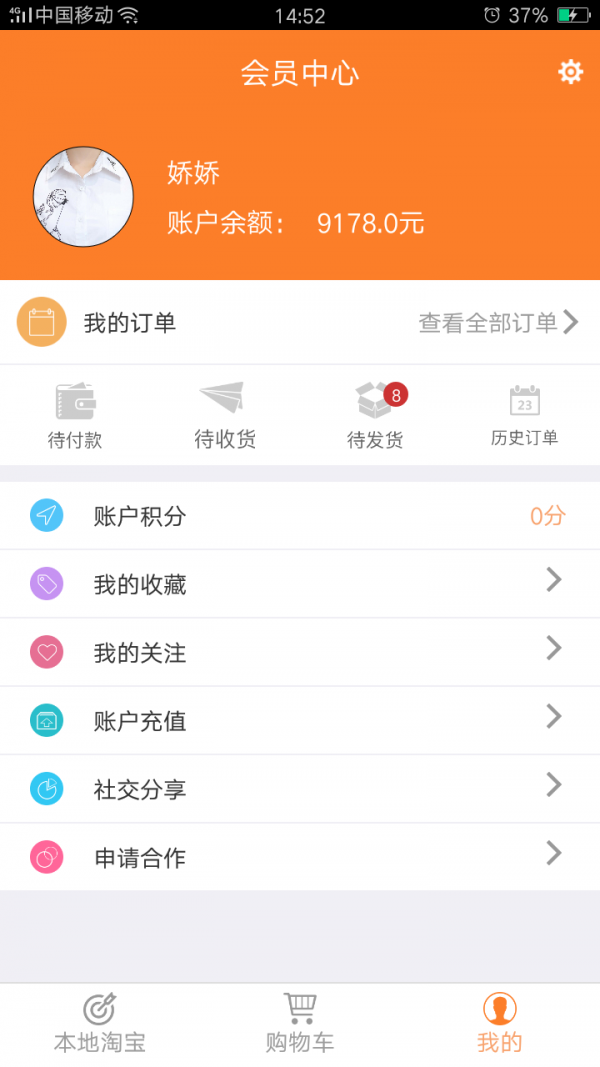The image size is (600, 1067).
Task: Open 账户充值 account recharge
Action: coord(300,721)
